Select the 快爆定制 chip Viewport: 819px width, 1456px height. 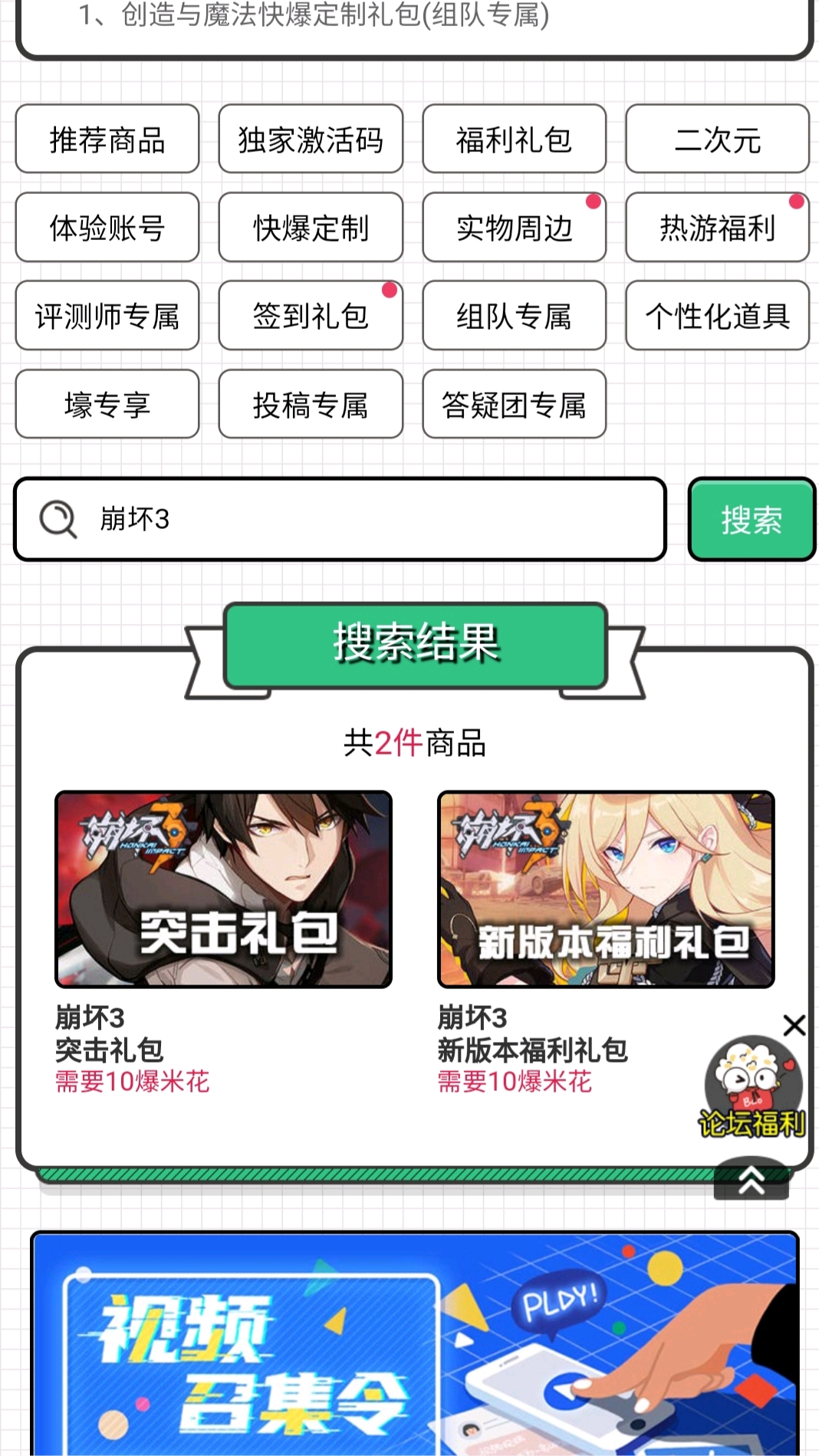pyautogui.click(x=311, y=228)
